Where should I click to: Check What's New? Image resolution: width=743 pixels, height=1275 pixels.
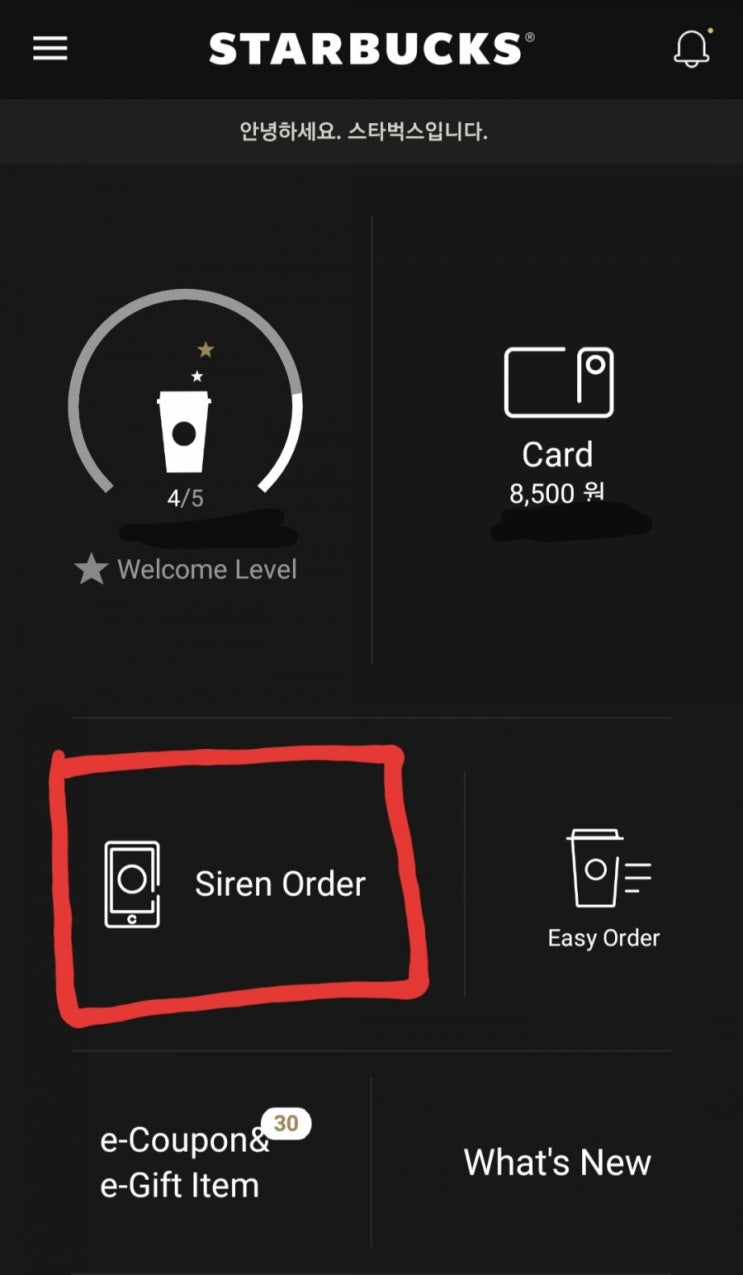click(x=557, y=1162)
